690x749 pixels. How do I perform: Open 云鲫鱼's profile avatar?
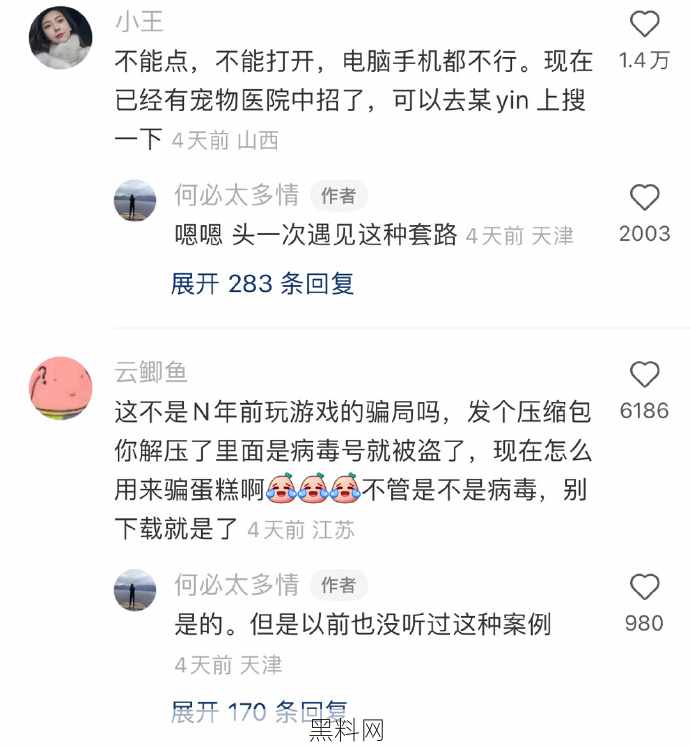(x=61, y=387)
